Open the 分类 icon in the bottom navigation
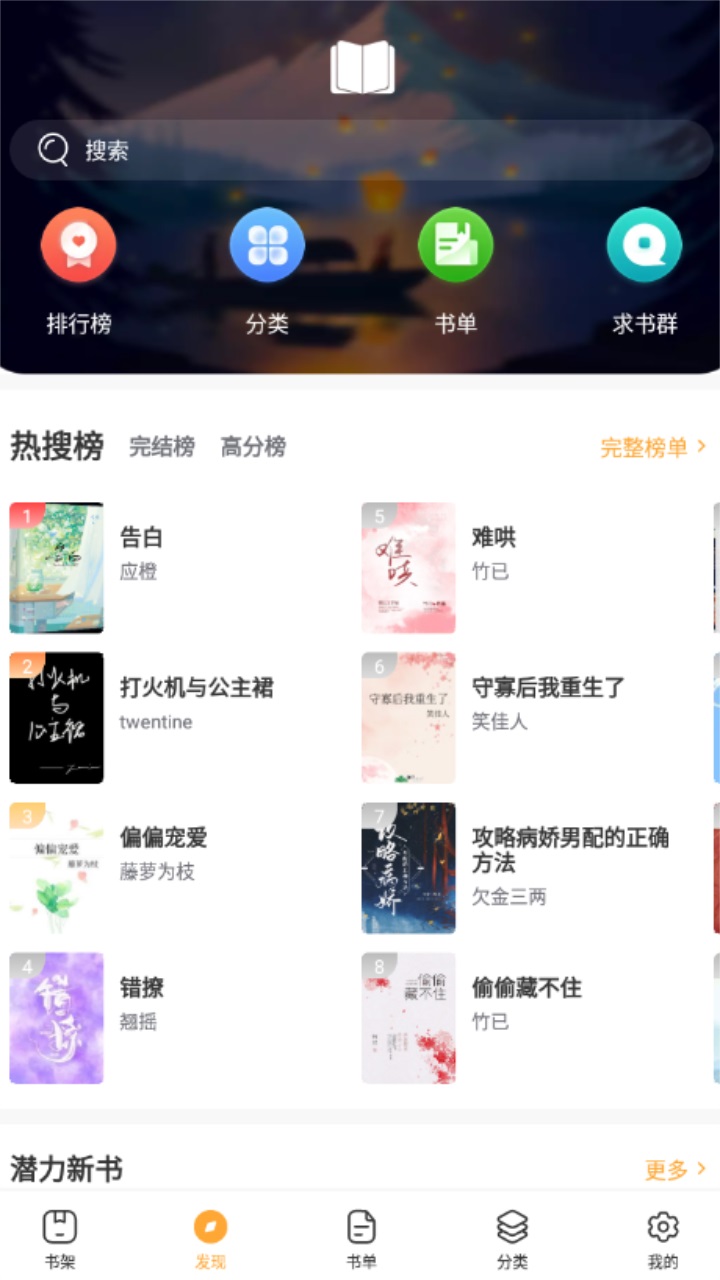This screenshot has height=1280, width=720. (511, 1225)
